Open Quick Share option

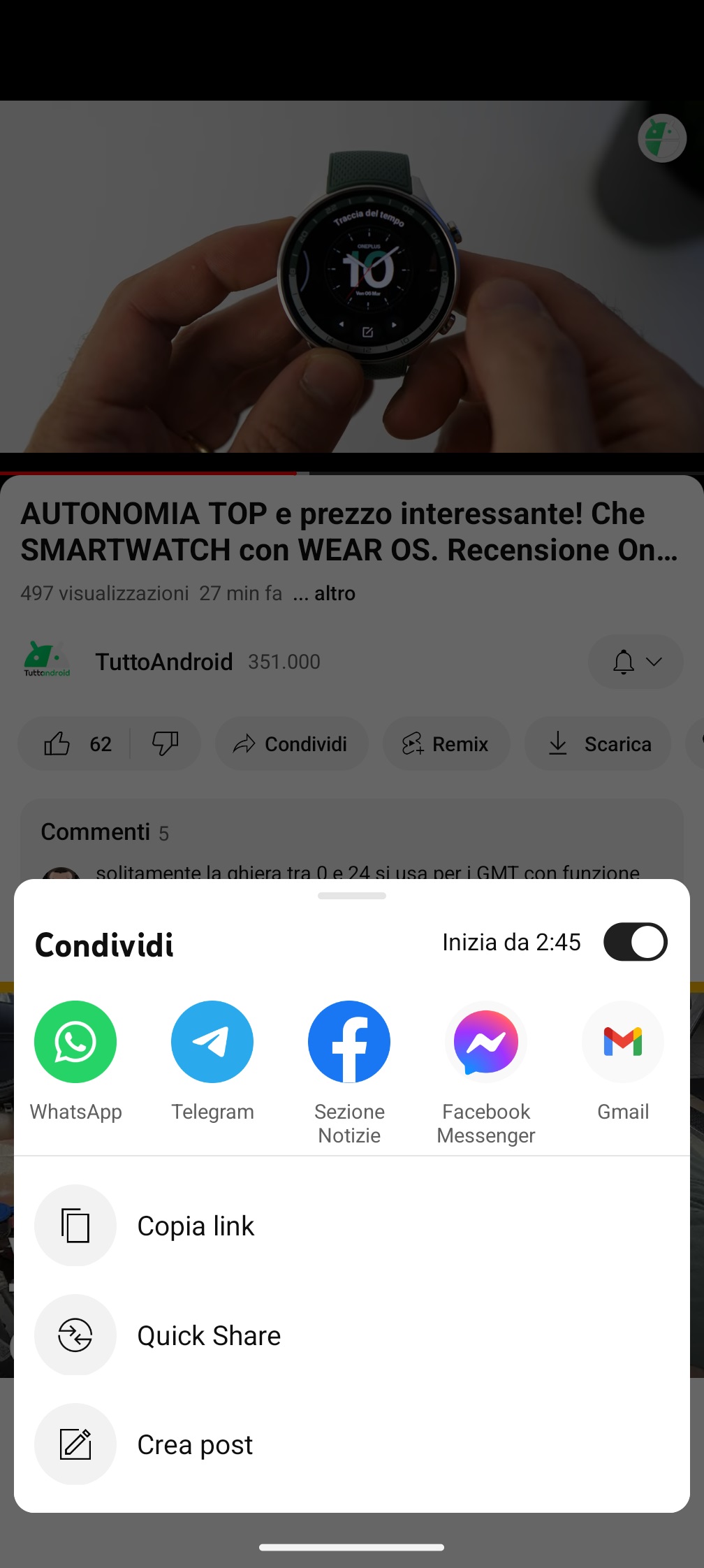coord(208,1335)
